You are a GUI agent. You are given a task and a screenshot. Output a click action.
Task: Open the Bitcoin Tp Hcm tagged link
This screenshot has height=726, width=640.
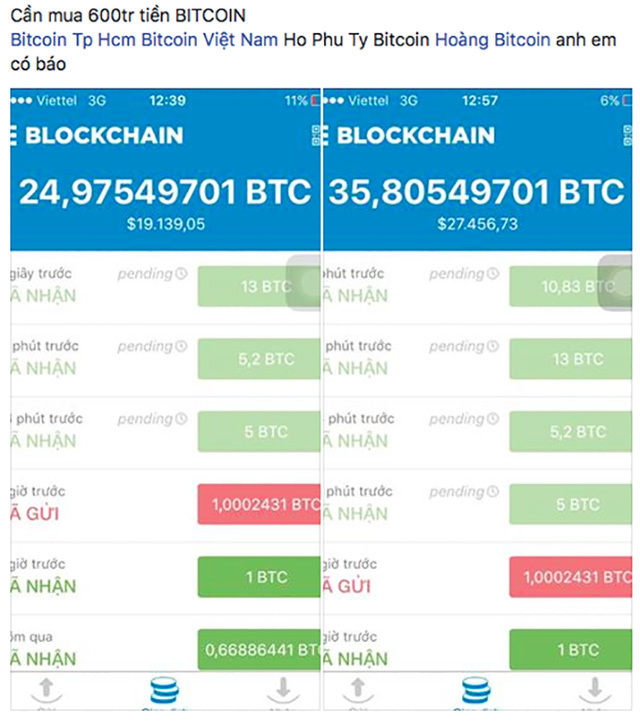pyautogui.click(x=73, y=40)
